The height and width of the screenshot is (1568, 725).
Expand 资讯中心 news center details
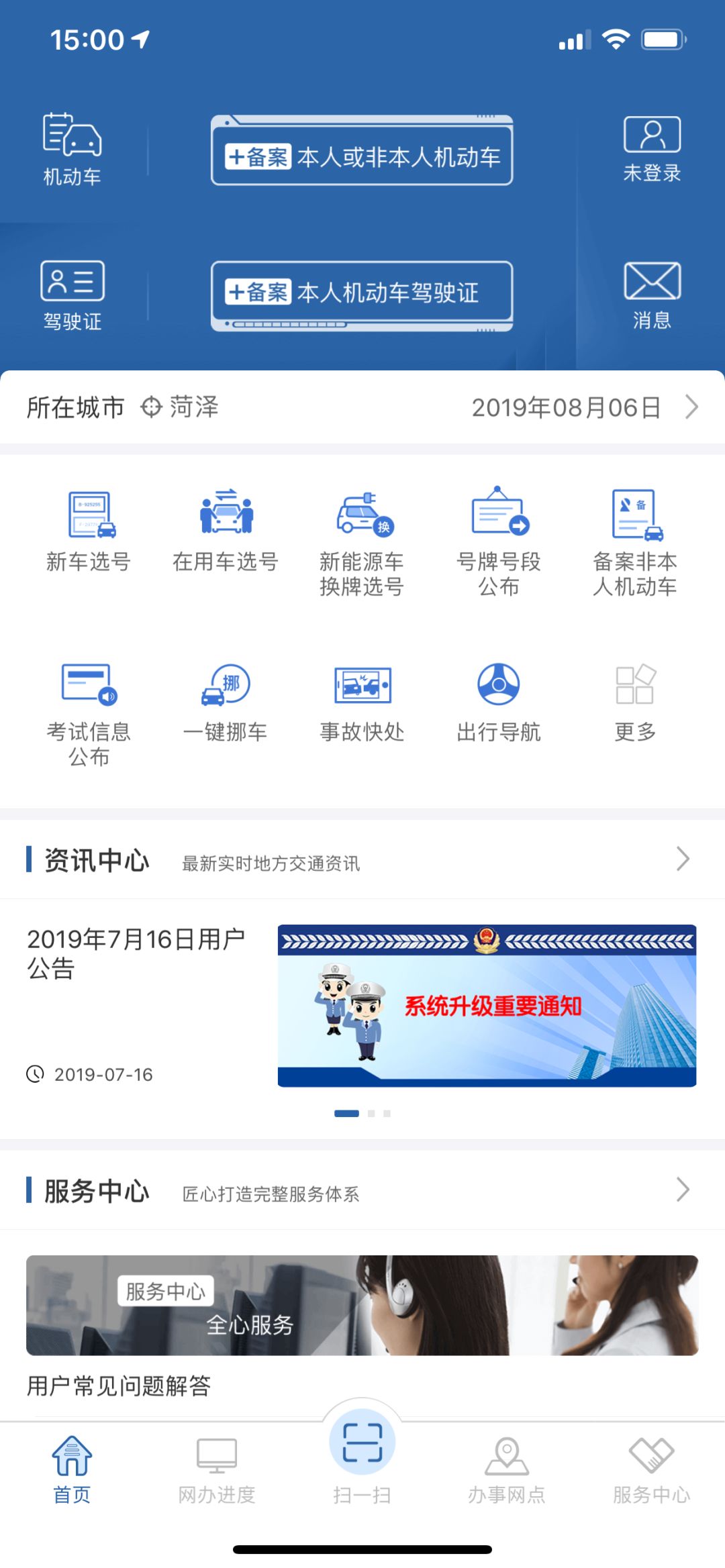click(x=683, y=859)
